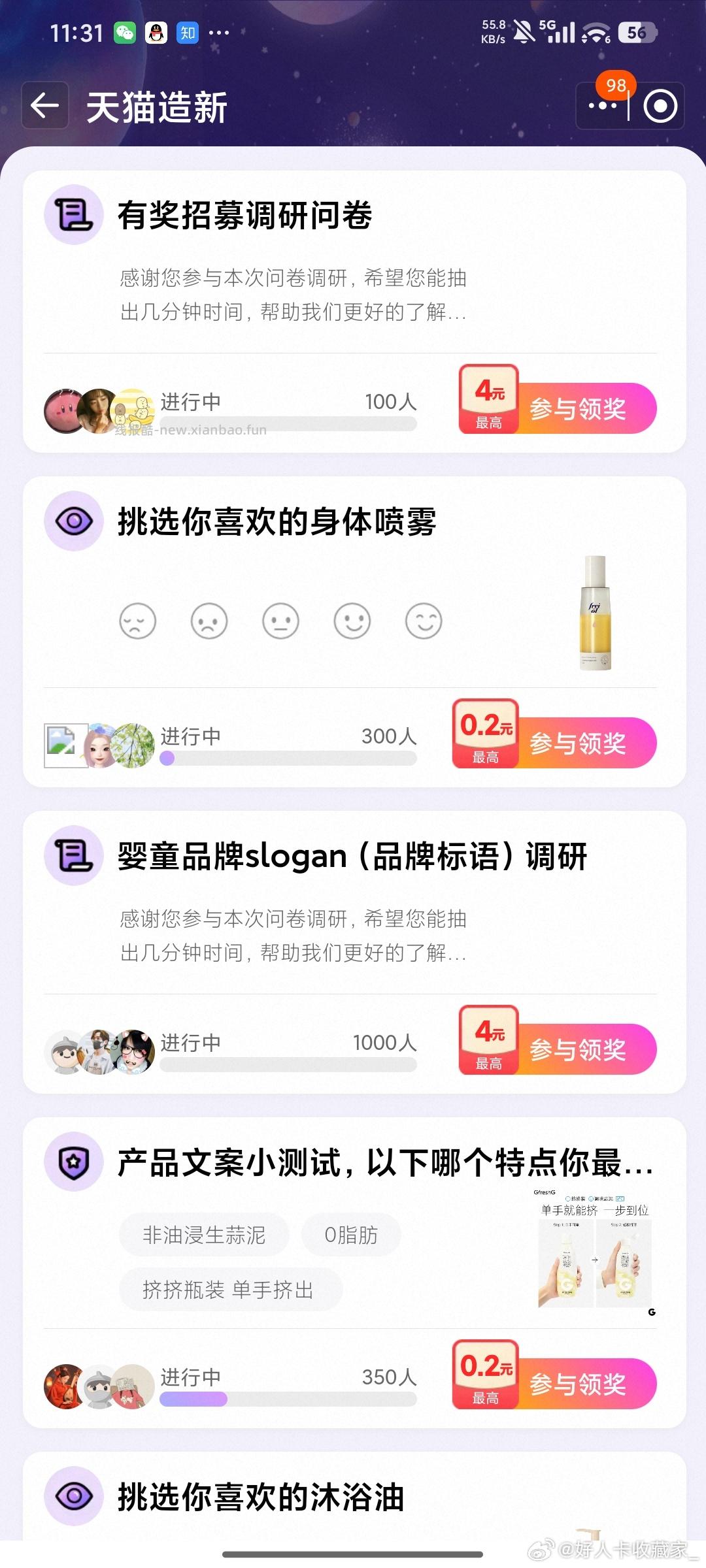
Task: Select the biggest smiling face rating
Action: pyautogui.click(x=424, y=621)
